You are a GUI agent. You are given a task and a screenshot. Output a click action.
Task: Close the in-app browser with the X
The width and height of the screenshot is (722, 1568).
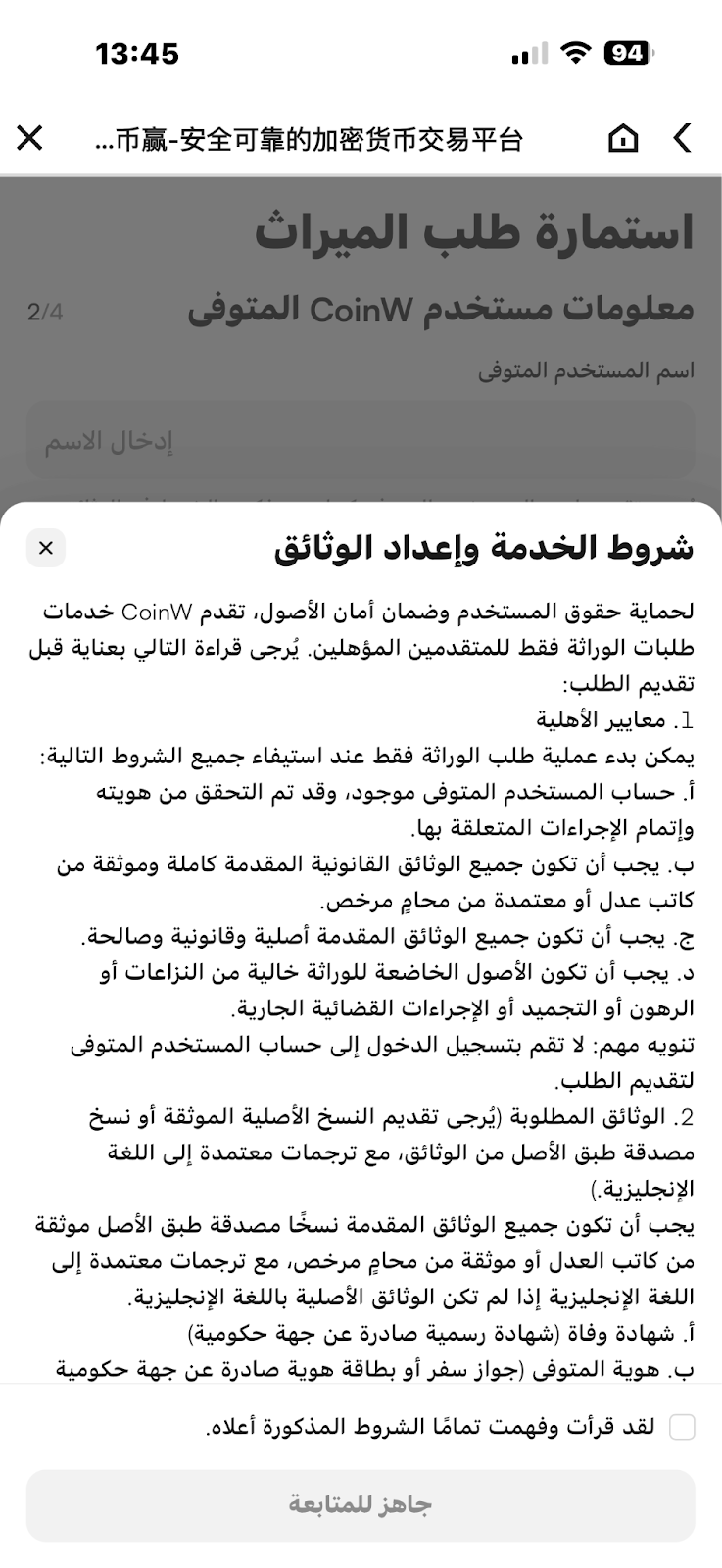click(30, 138)
